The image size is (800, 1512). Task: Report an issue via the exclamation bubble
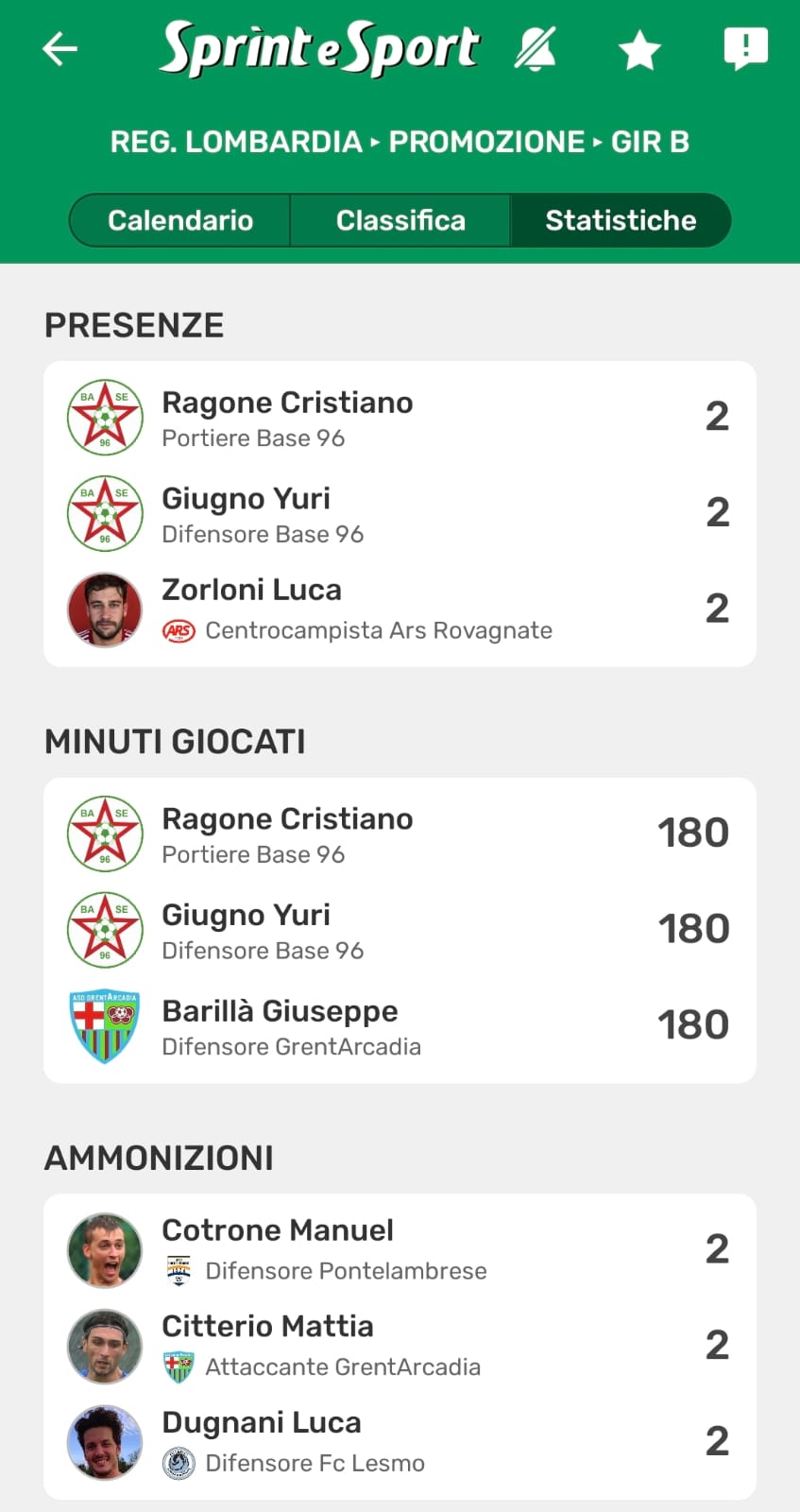click(x=745, y=48)
